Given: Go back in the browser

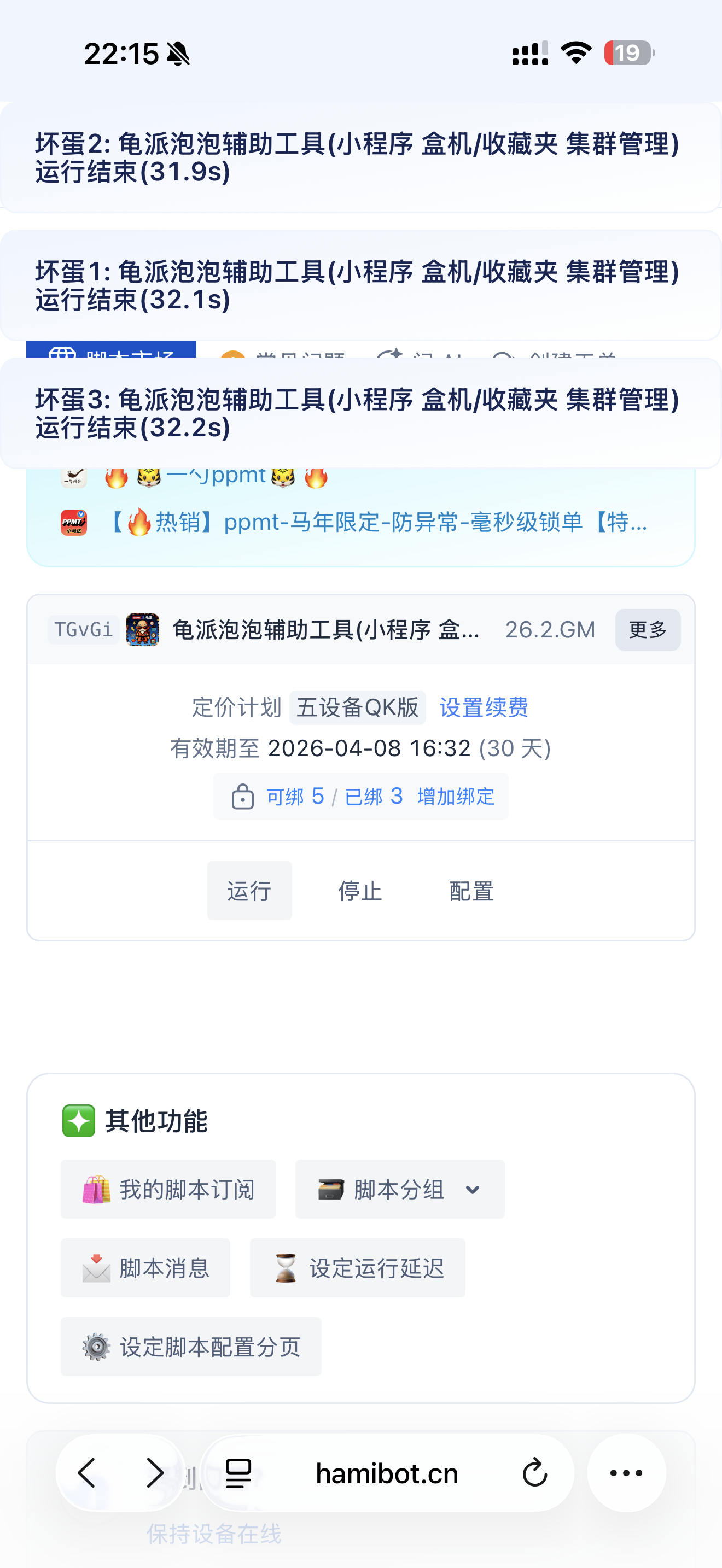Looking at the screenshot, I should click(x=88, y=1473).
